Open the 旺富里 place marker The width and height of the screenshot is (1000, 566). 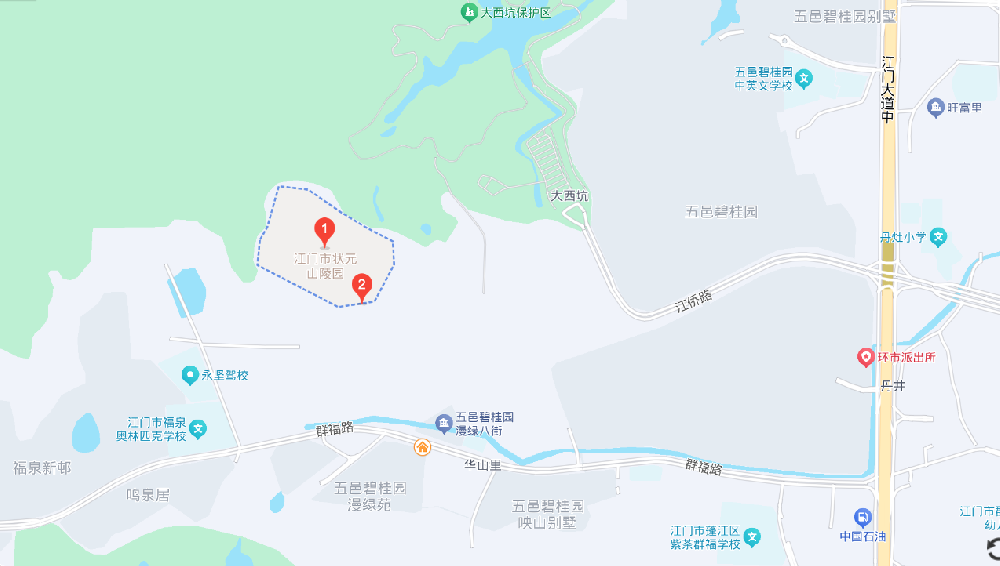pos(936,107)
